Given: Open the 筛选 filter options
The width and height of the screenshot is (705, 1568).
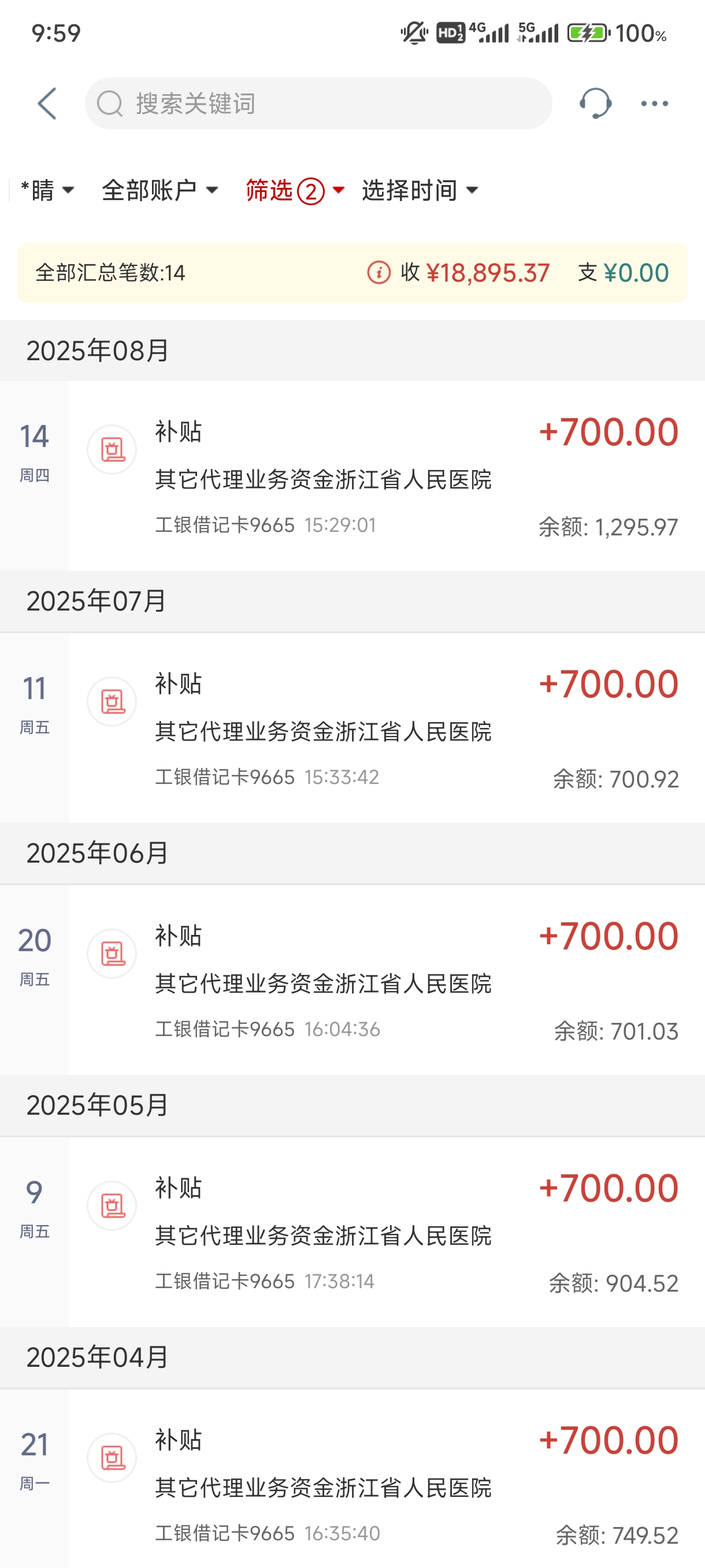Looking at the screenshot, I should tap(295, 191).
